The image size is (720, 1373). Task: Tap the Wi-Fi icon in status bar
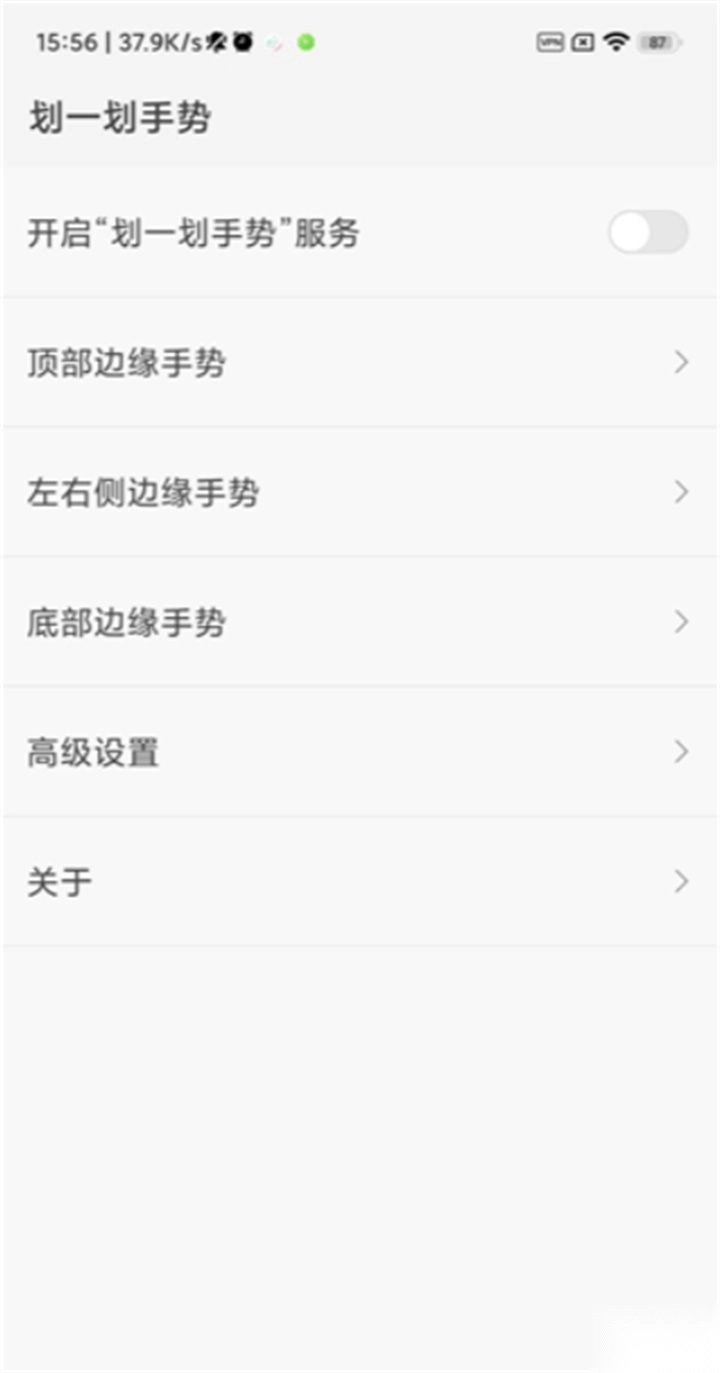(x=615, y=42)
